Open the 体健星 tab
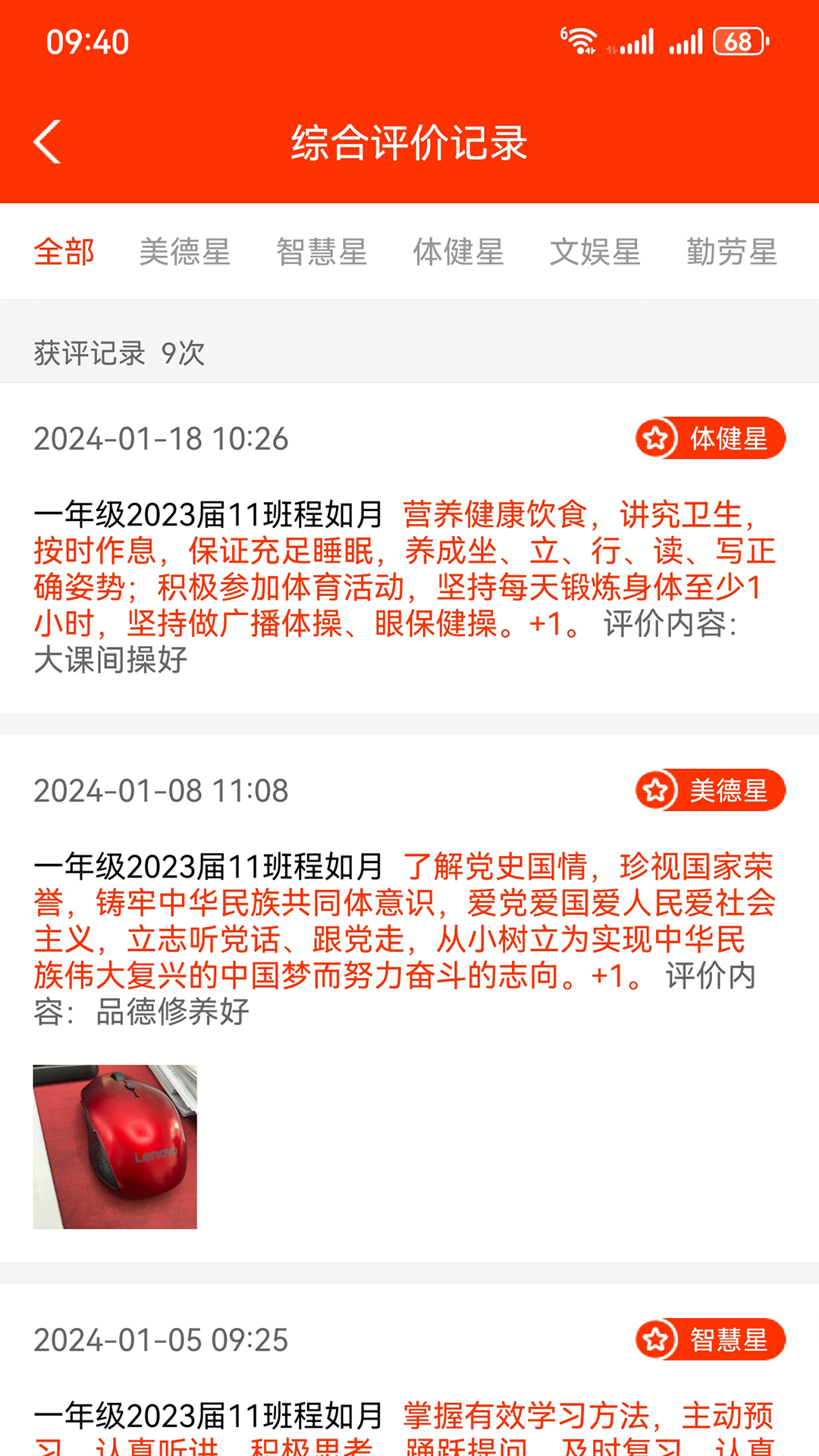The image size is (819, 1456). [458, 252]
